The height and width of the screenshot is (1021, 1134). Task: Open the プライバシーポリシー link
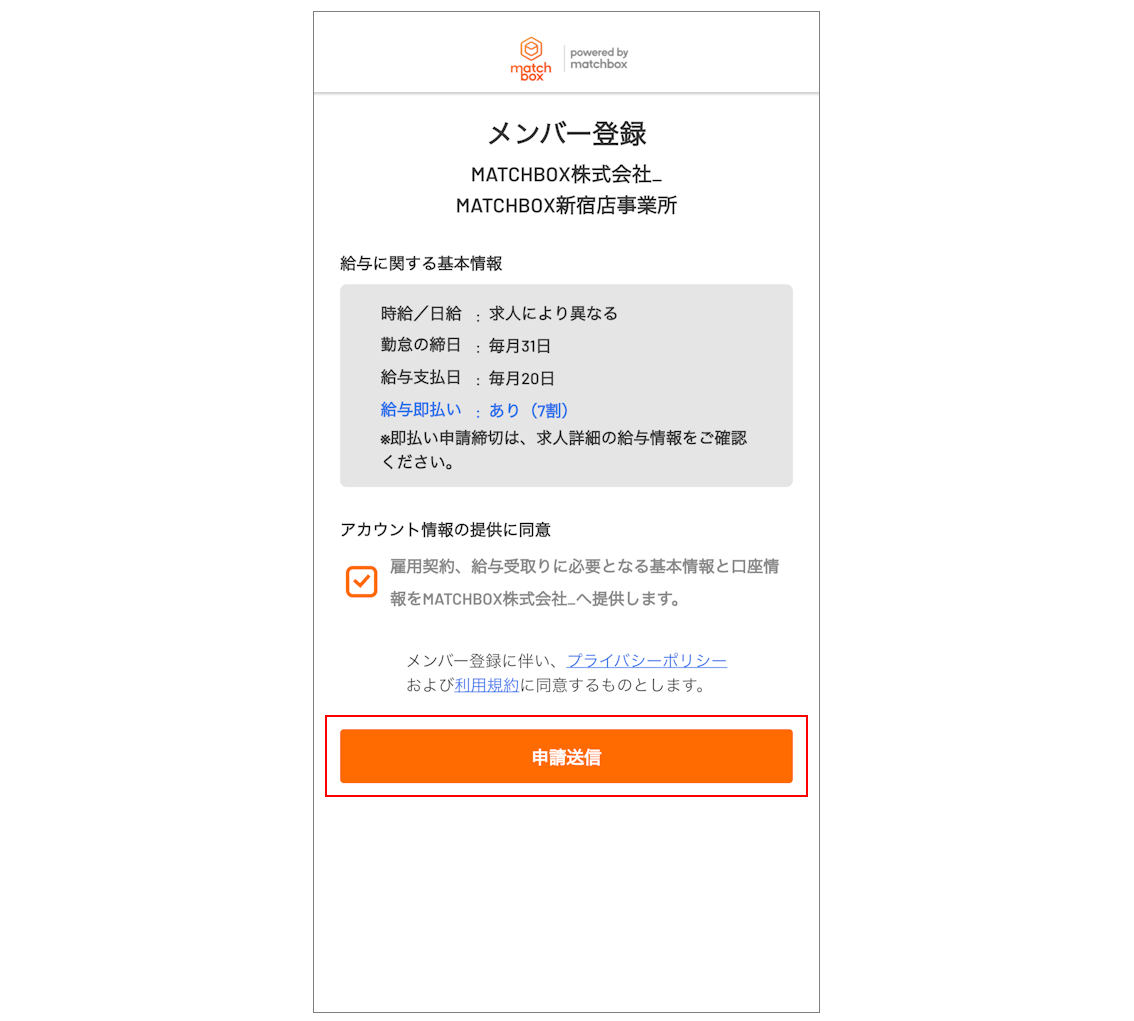click(x=646, y=660)
